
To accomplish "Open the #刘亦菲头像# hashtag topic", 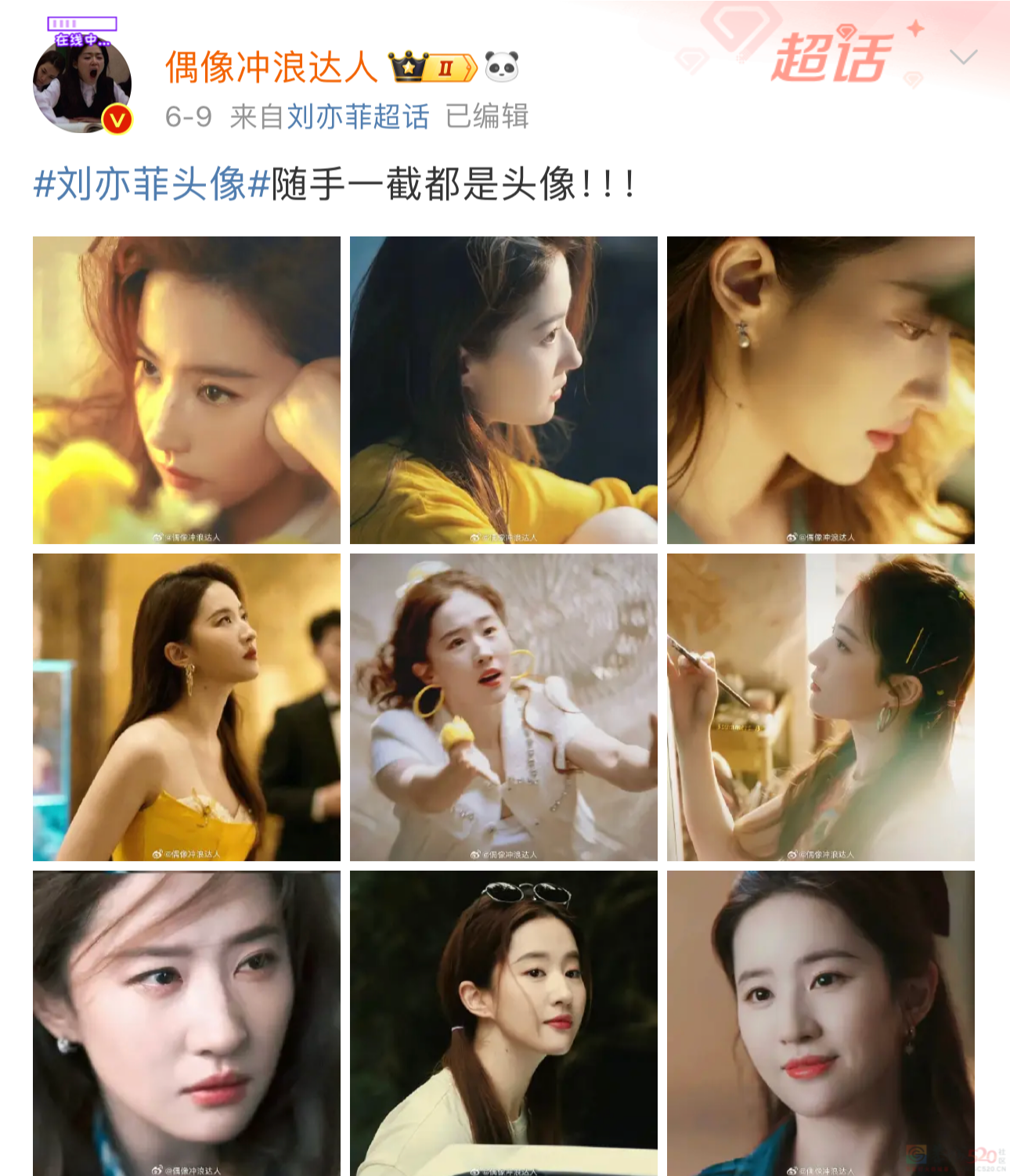I will pyautogui.click(x=151, y=185).
